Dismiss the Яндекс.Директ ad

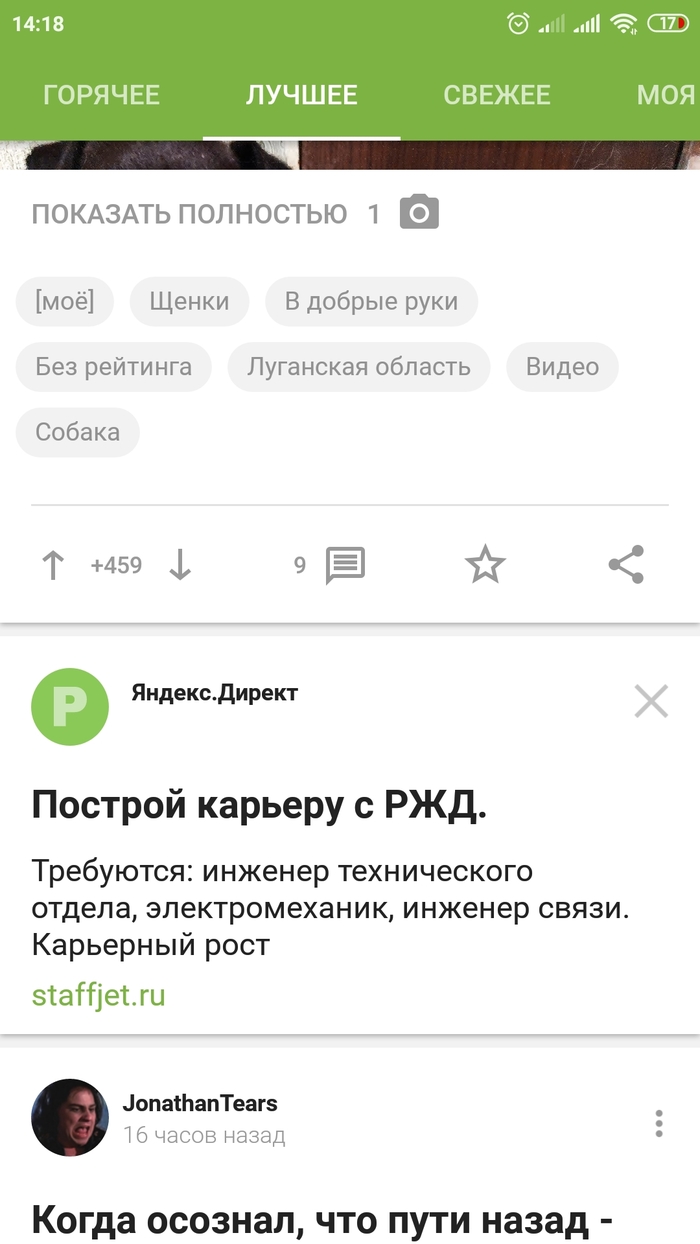point(651,702)
